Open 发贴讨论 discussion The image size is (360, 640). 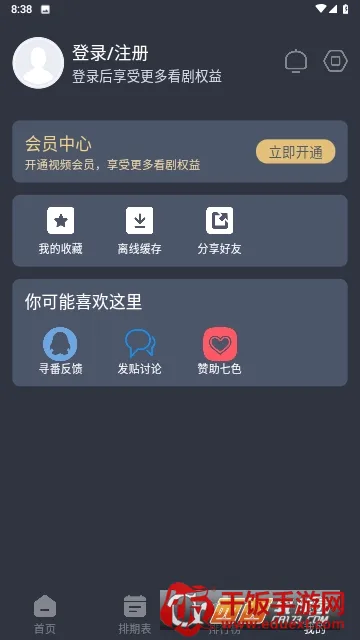coord(140,351)
